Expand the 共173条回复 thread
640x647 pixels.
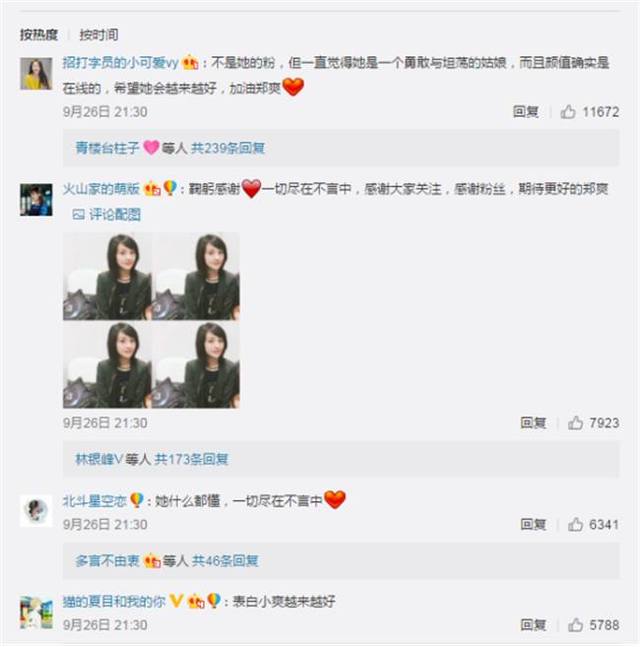pyautogui.click(x=191, y=460)
